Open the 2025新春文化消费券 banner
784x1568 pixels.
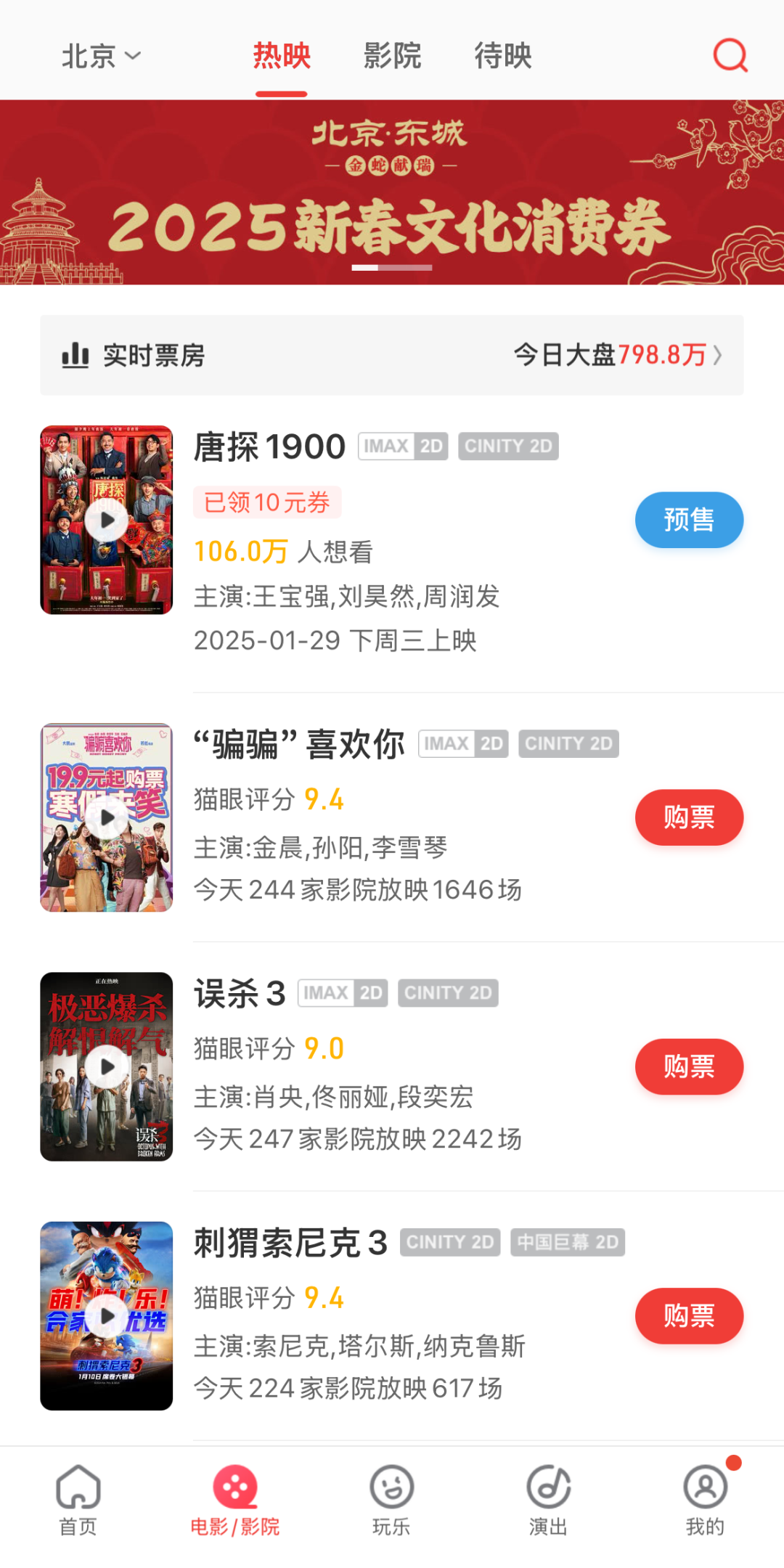pos(392,192)
